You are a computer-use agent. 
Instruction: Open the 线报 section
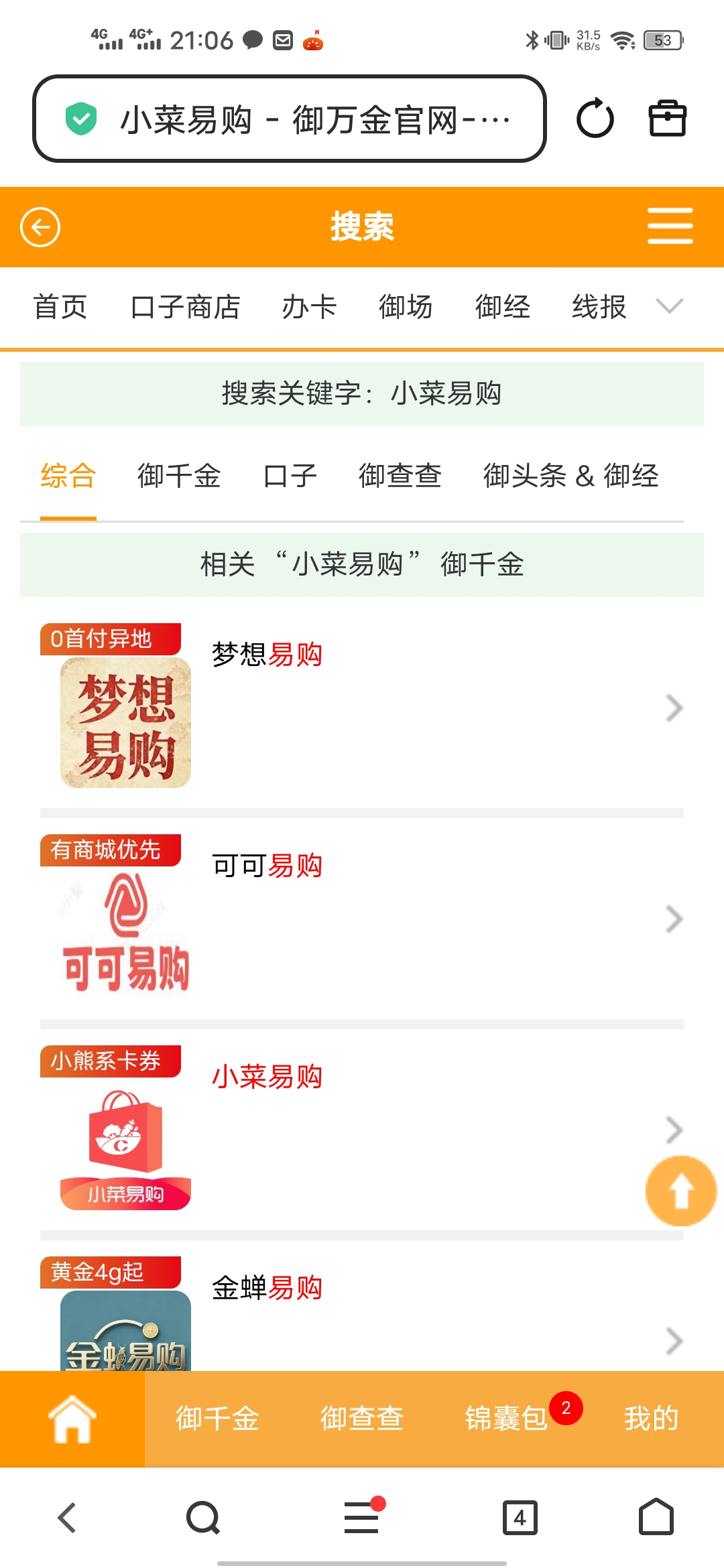tap(599, 308)
